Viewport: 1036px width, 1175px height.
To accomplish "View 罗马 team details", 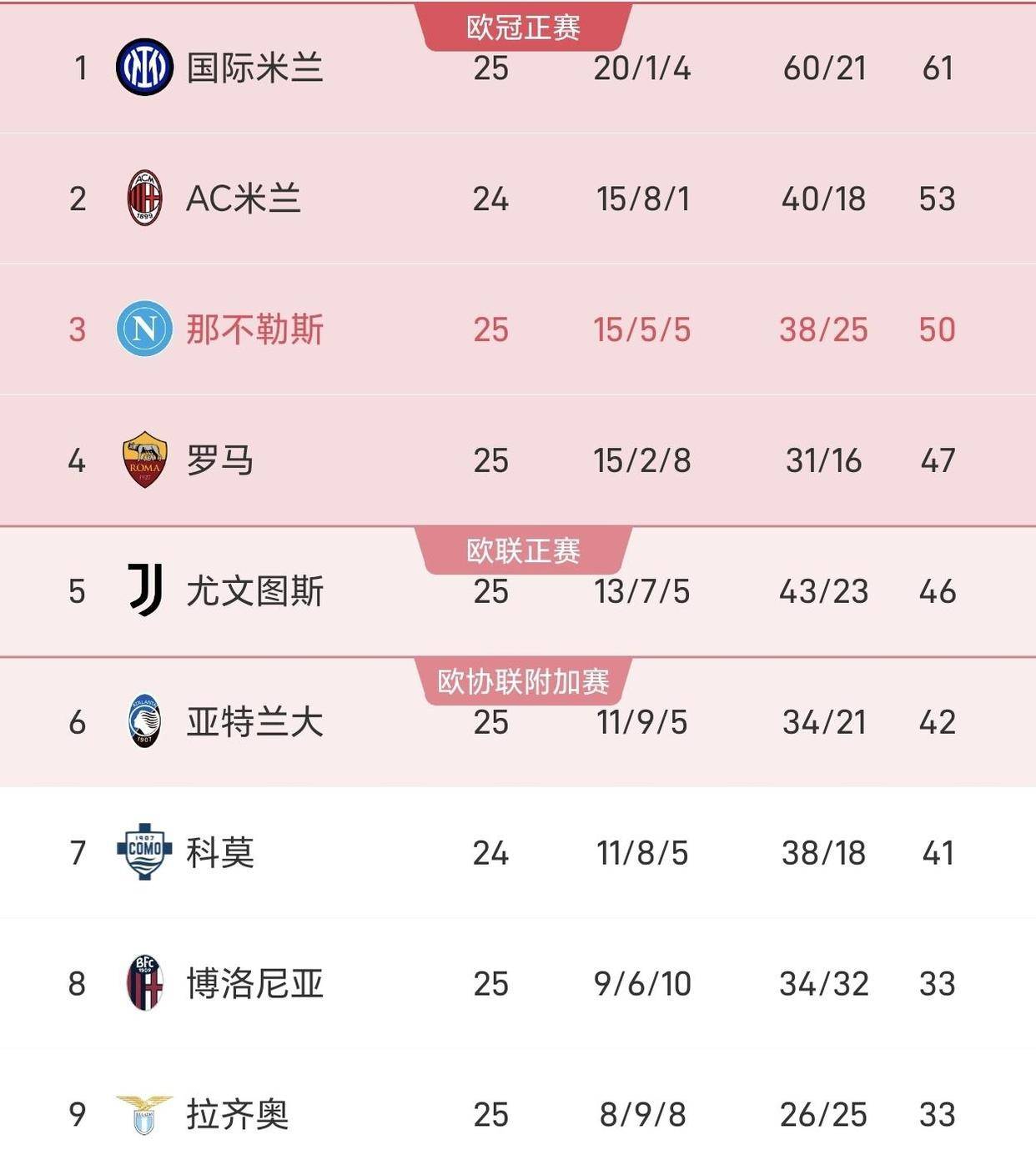I will tap(219, 461).
